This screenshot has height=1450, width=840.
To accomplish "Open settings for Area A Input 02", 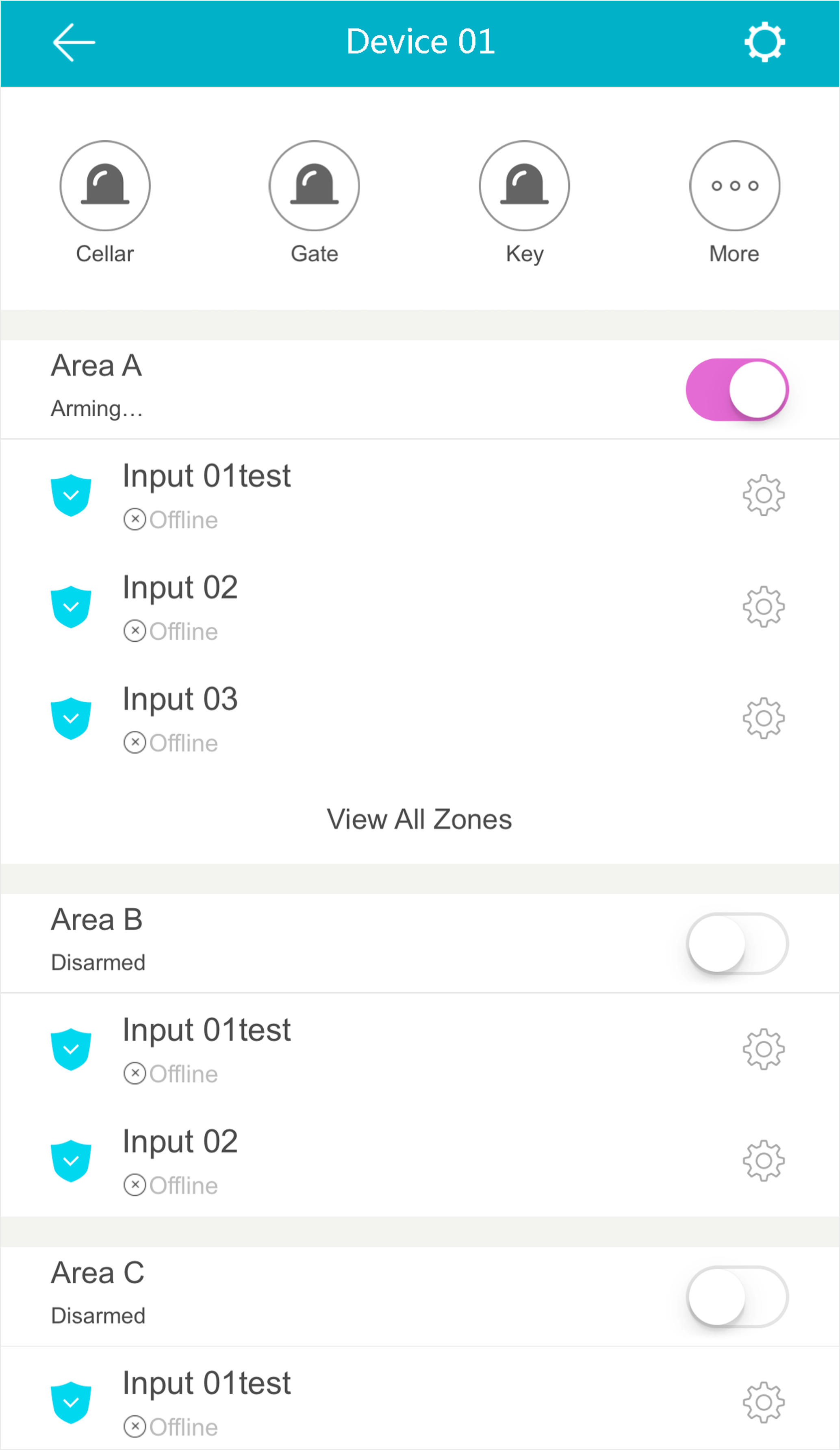I will (764, 606).
